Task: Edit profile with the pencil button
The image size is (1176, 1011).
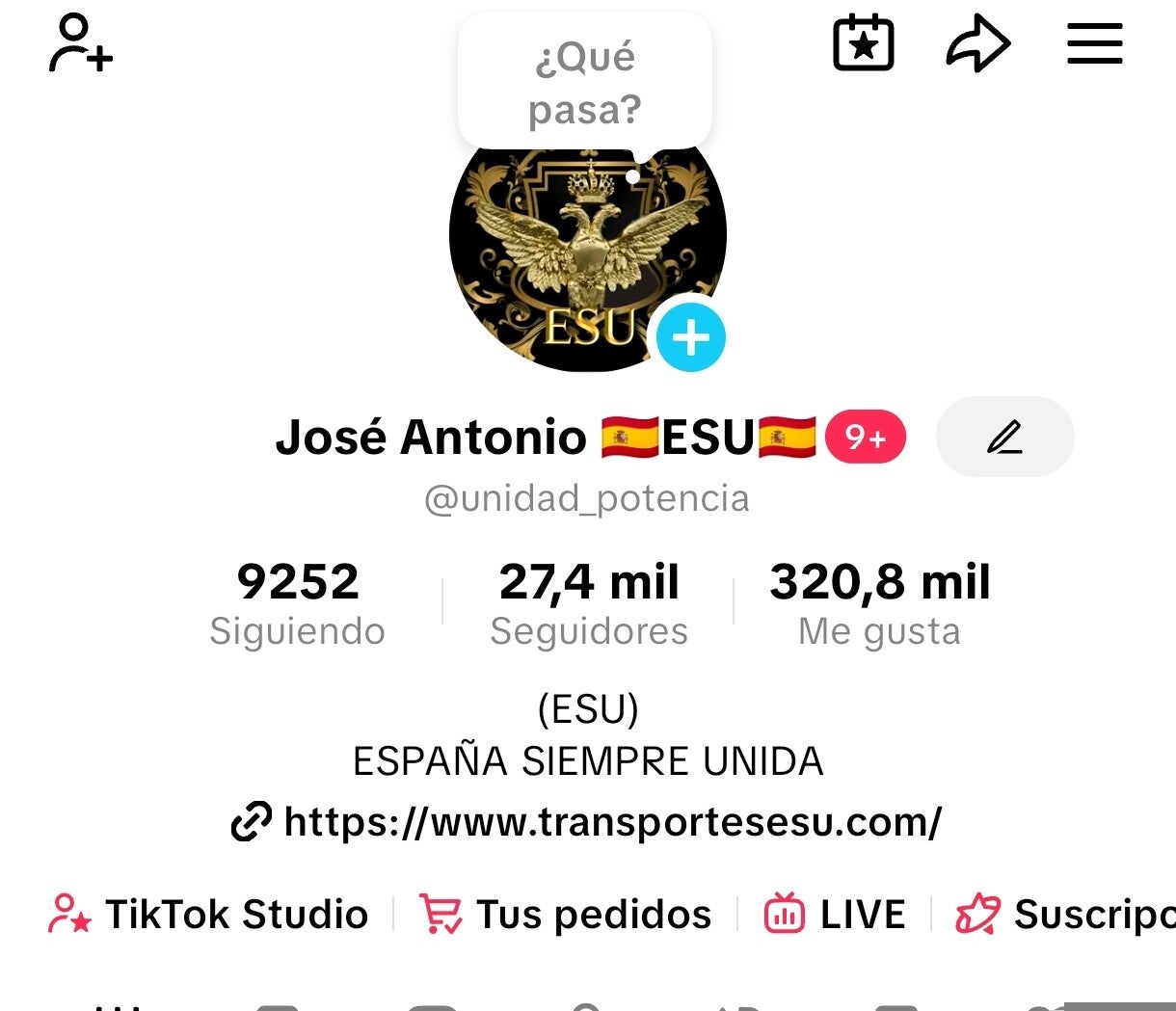Action: pos(1004,437)
